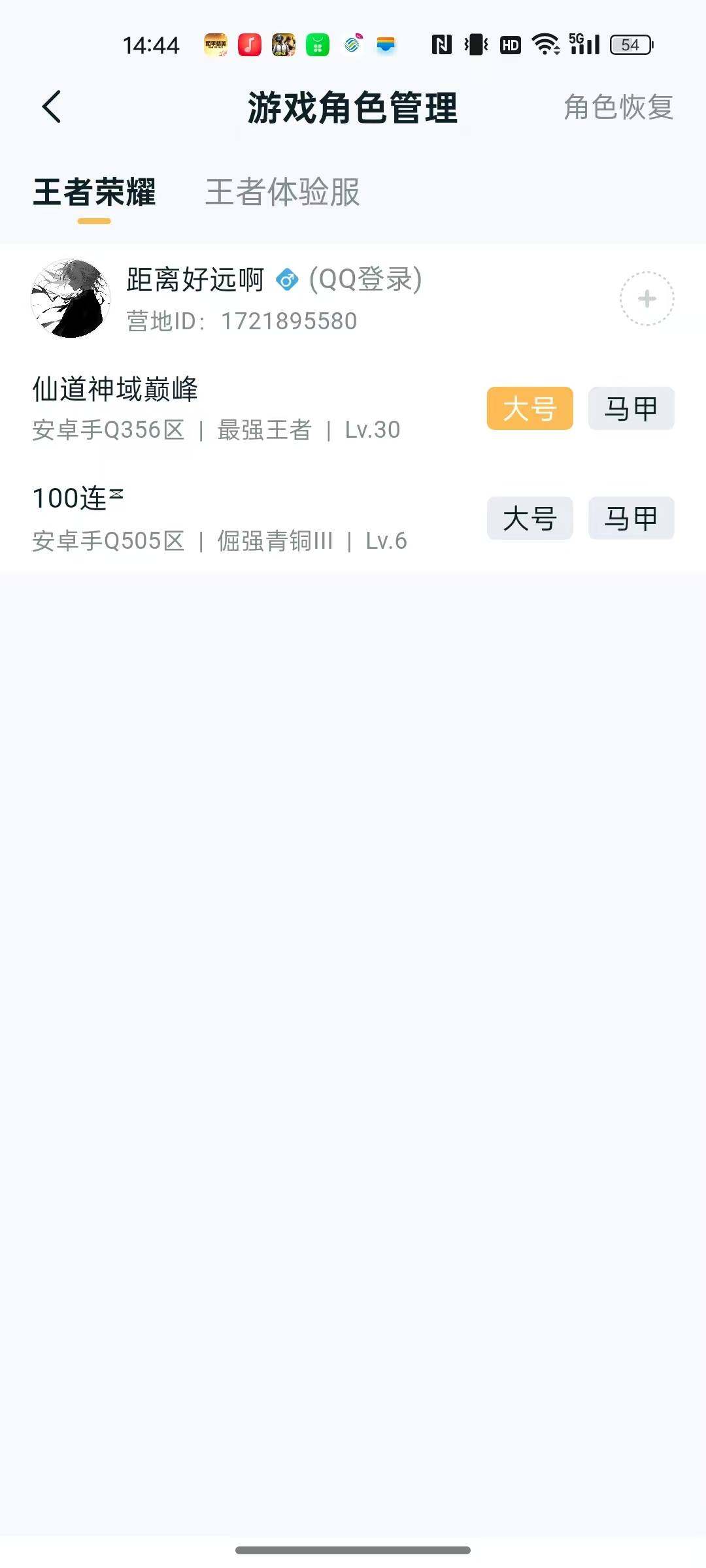
Task: Tap the dashed plus circle to add account
Action: coord(647,298)
